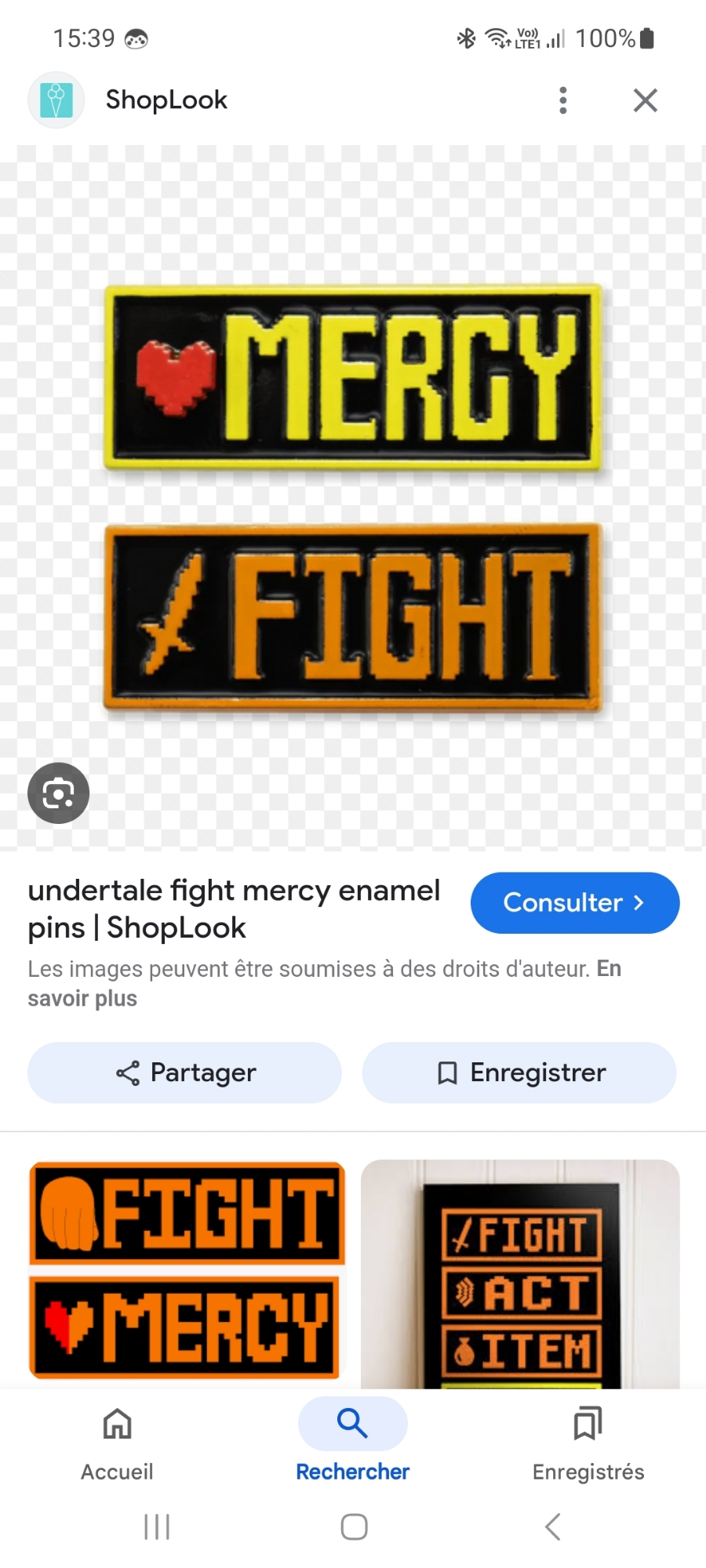Tap Consulter to visit the page

574,903
